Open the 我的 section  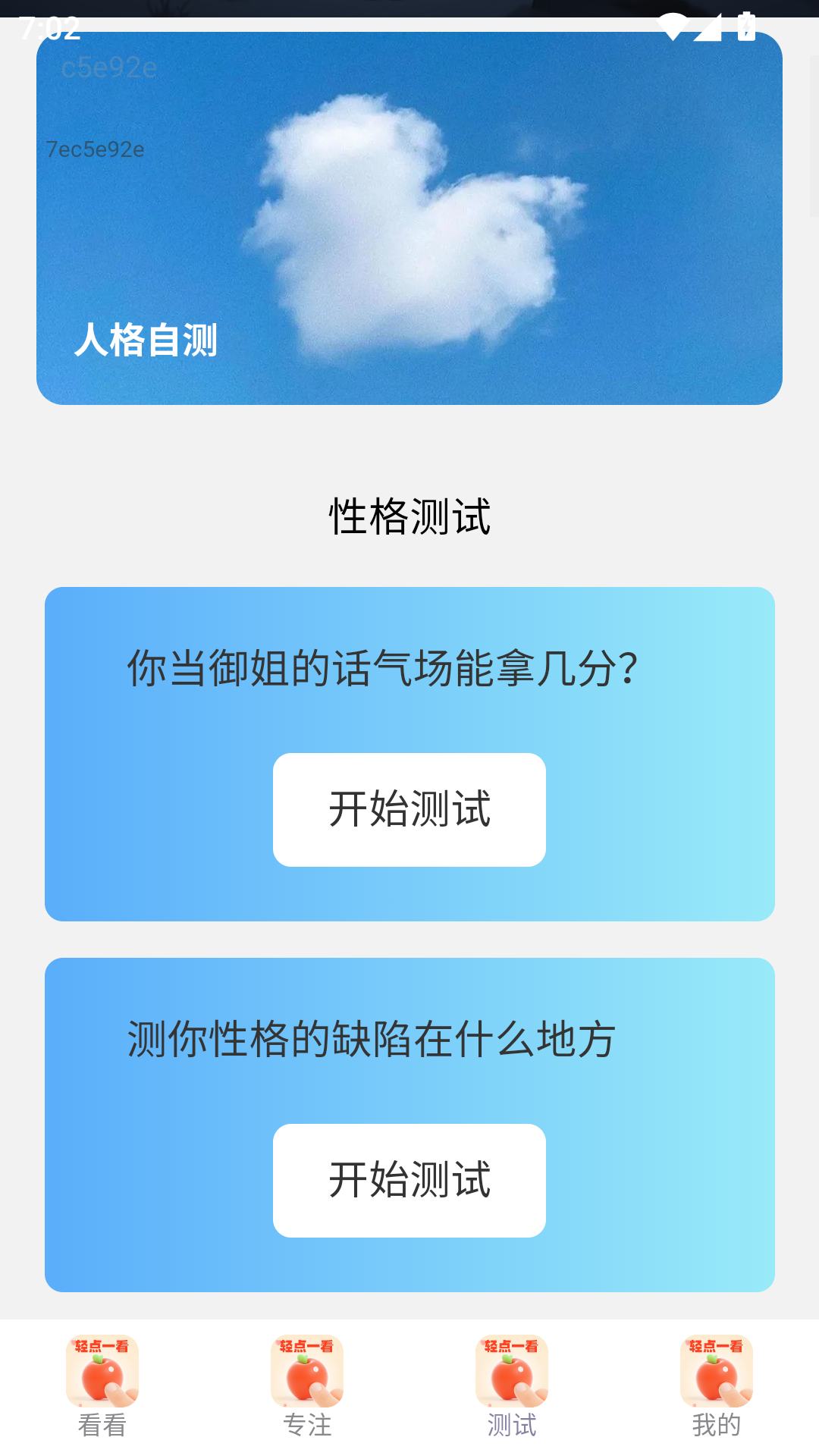click(x=717, y=1424)
